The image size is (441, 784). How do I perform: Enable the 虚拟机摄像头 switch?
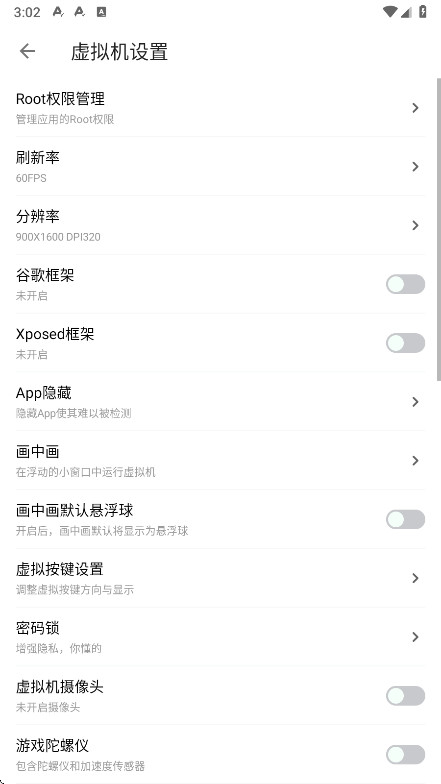[x=405, y=696]
